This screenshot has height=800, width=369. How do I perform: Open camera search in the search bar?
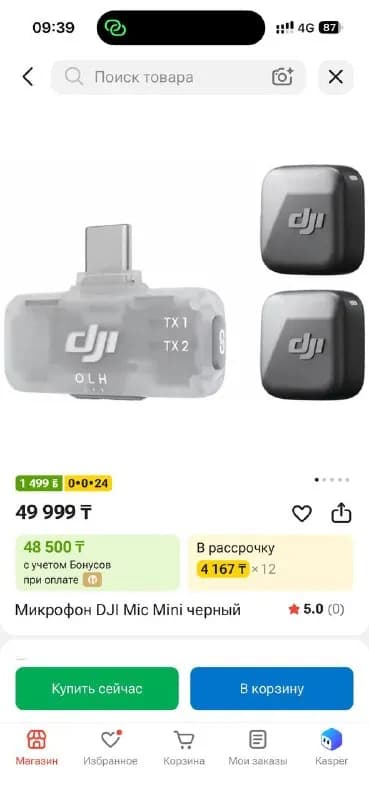pos(282,77)
